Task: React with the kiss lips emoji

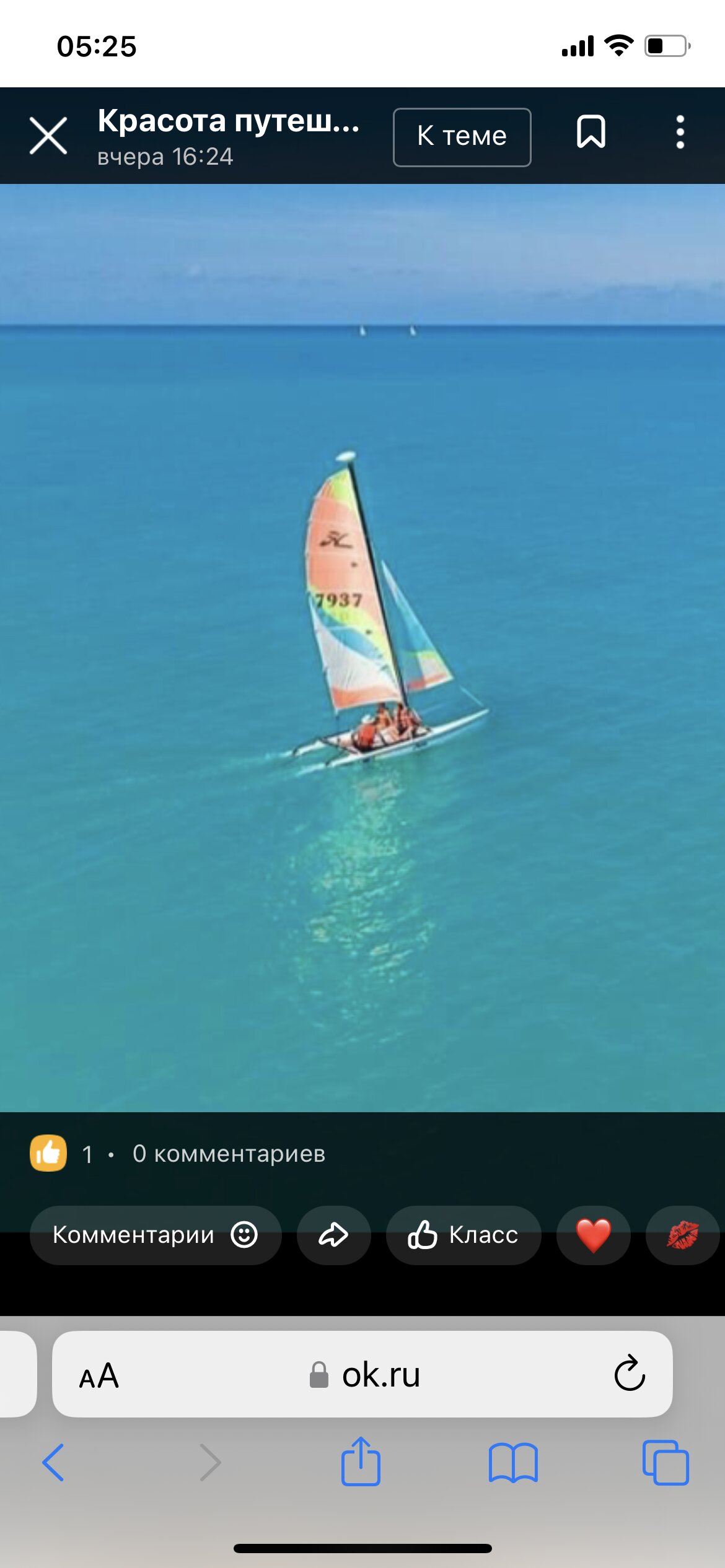Action: coord(682,1235)
